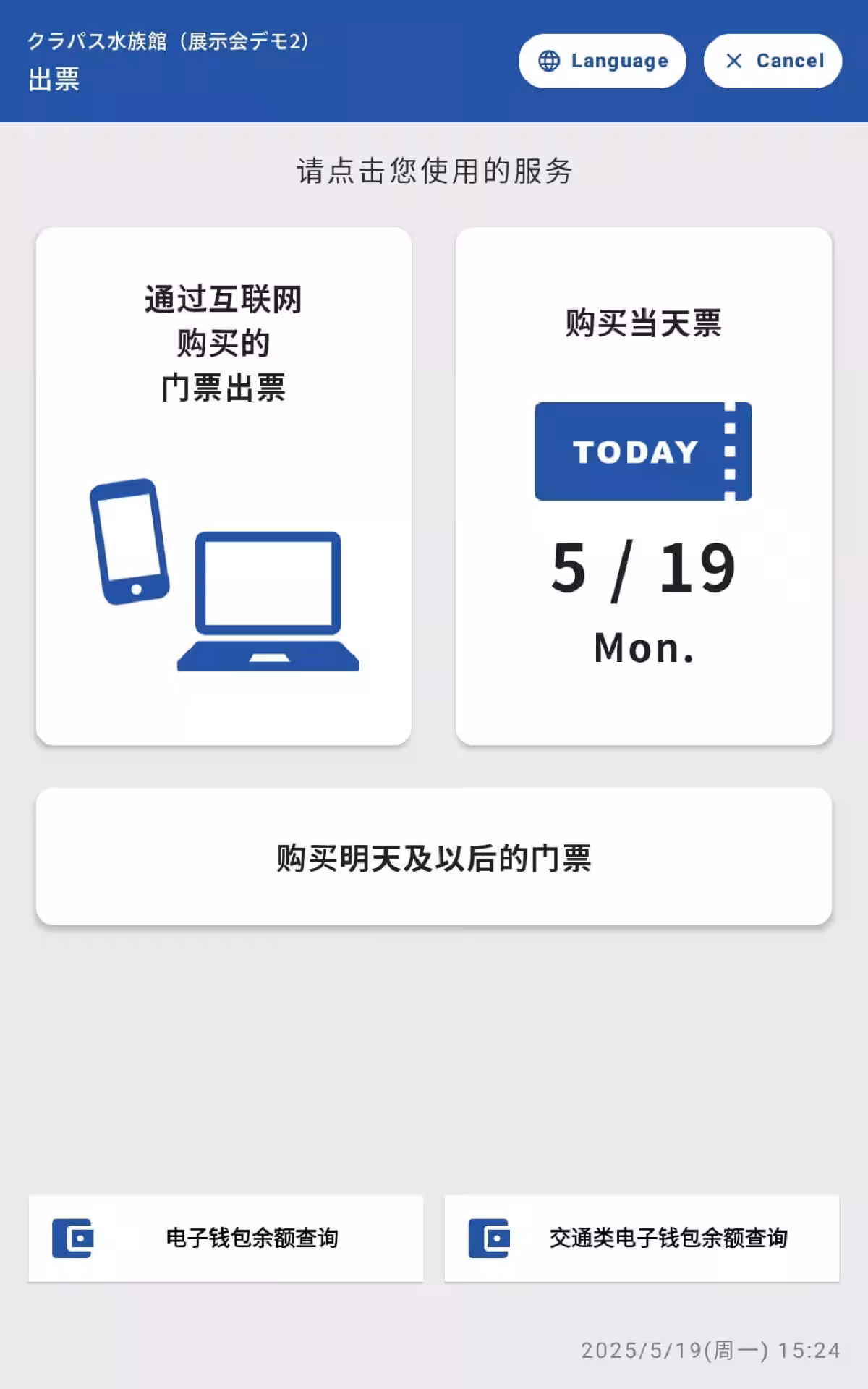Click the laptop icon in the left card
This screenshot has height=1389, width=868.
[x=268, y=600]
